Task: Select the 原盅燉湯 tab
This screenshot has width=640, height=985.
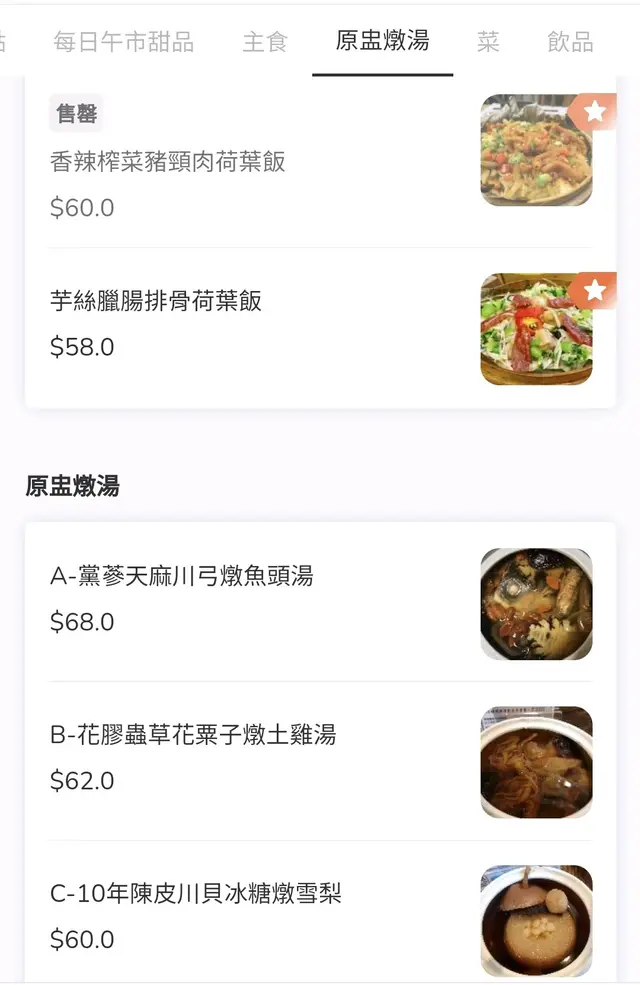Action: tap(382, 41)
